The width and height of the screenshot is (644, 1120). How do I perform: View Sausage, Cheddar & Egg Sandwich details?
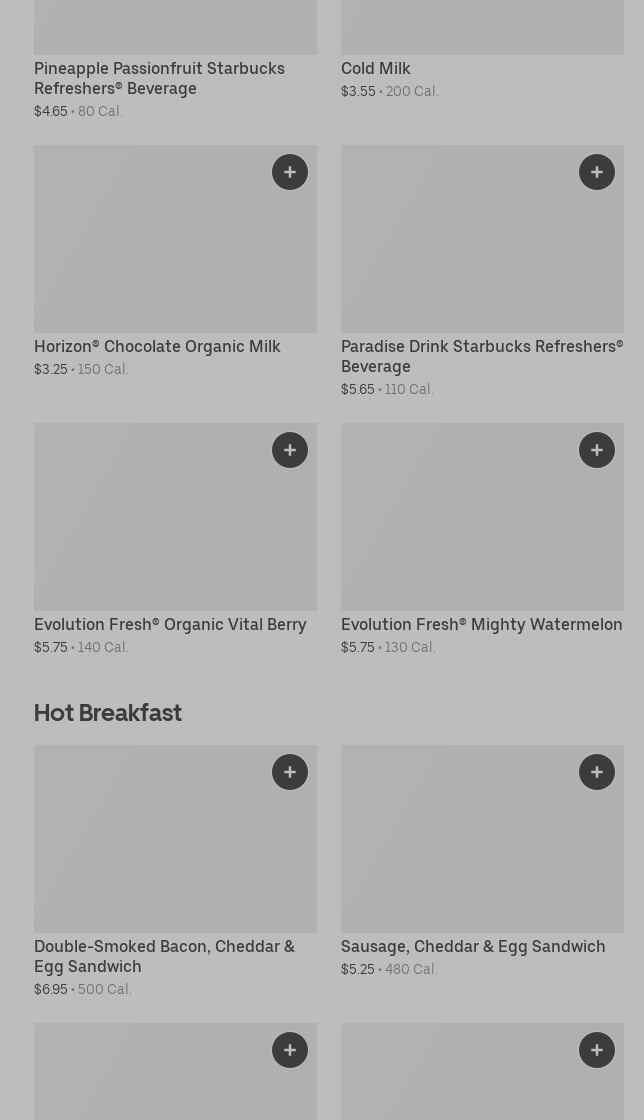click(x=472, y=946)
